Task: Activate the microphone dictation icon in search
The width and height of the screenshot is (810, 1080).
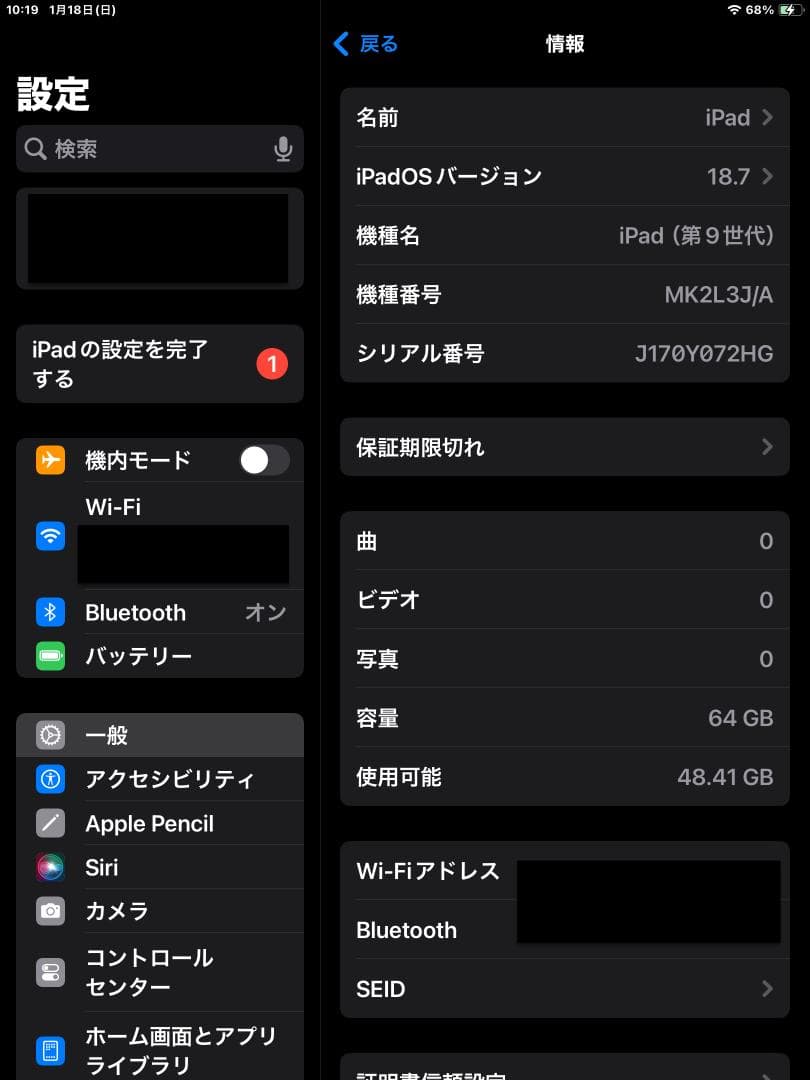Action: click(283, 148)
